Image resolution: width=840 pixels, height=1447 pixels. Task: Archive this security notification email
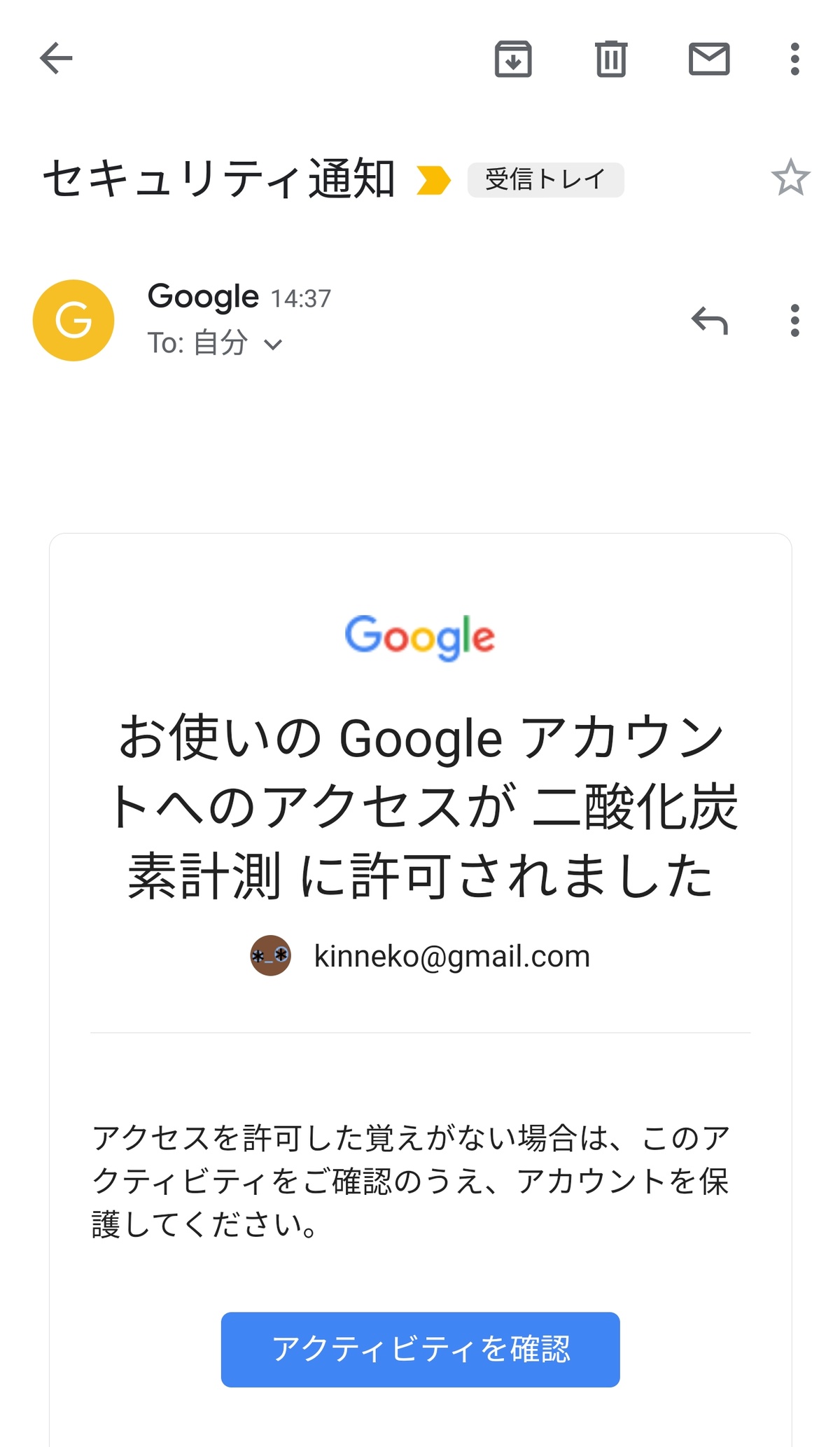coord(513,59)
